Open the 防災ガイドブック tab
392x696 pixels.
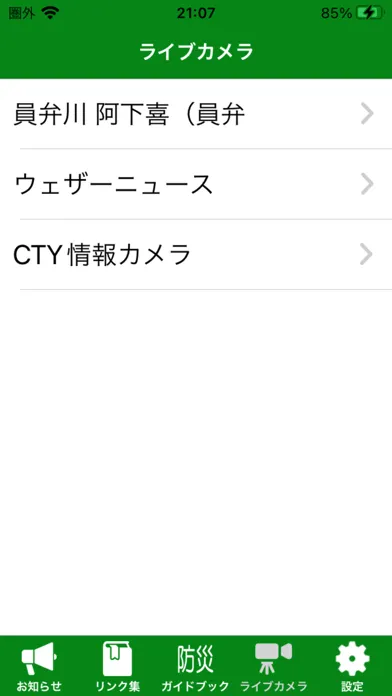pos(196,666)
